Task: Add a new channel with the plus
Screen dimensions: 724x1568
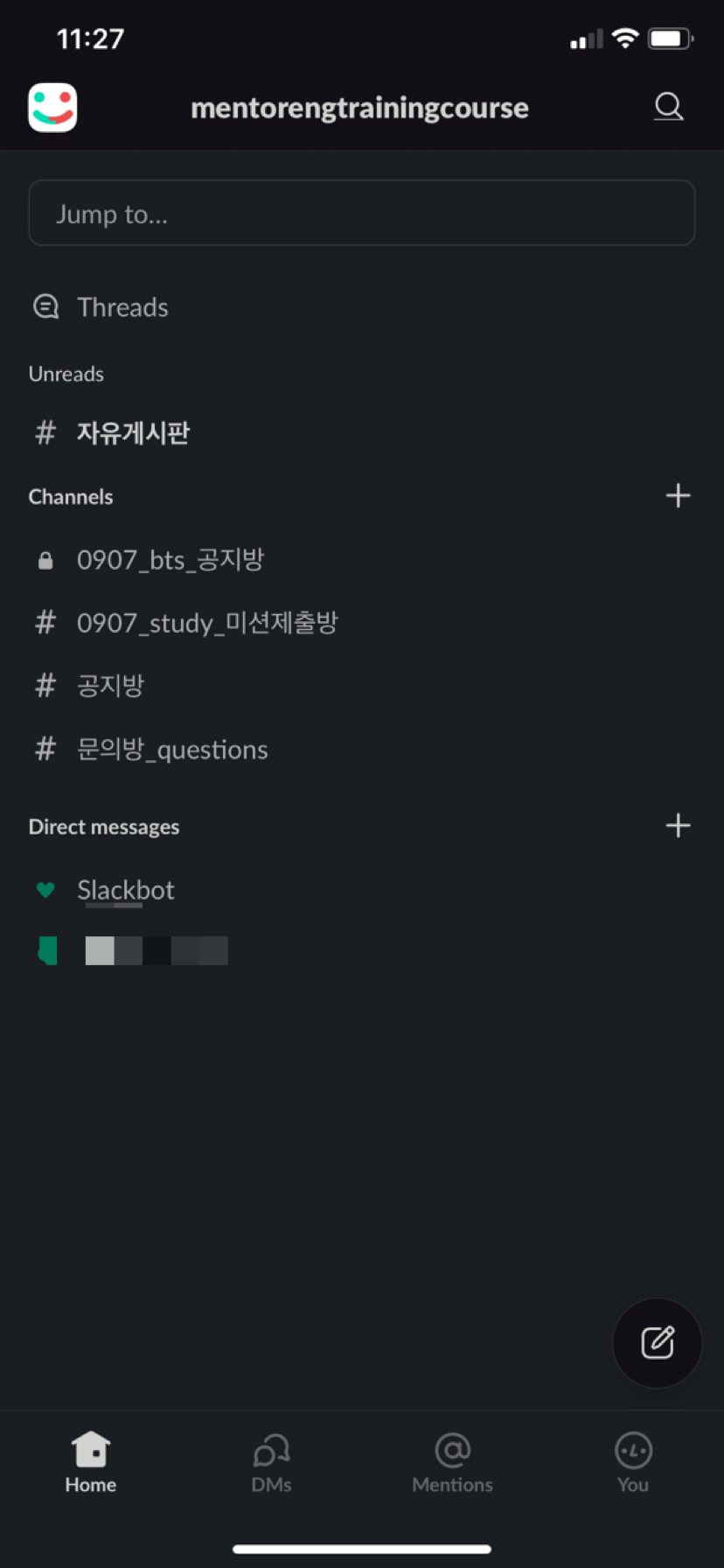Action: [x=679, y=496]
